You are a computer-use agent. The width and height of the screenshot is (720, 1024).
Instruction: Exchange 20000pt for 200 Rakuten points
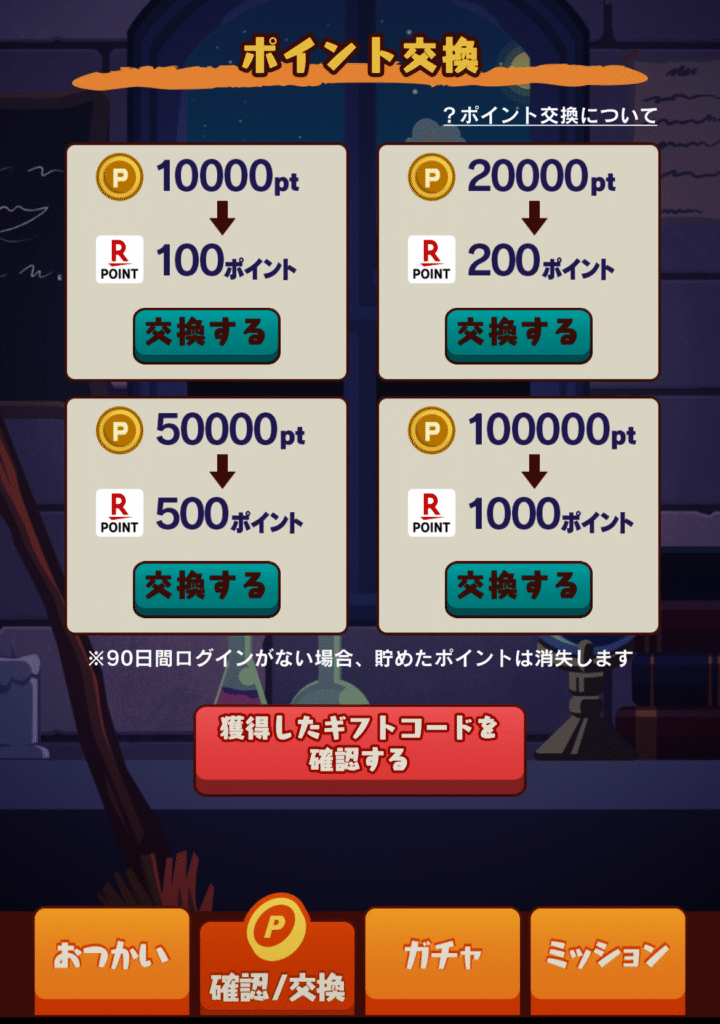[518, 334]
